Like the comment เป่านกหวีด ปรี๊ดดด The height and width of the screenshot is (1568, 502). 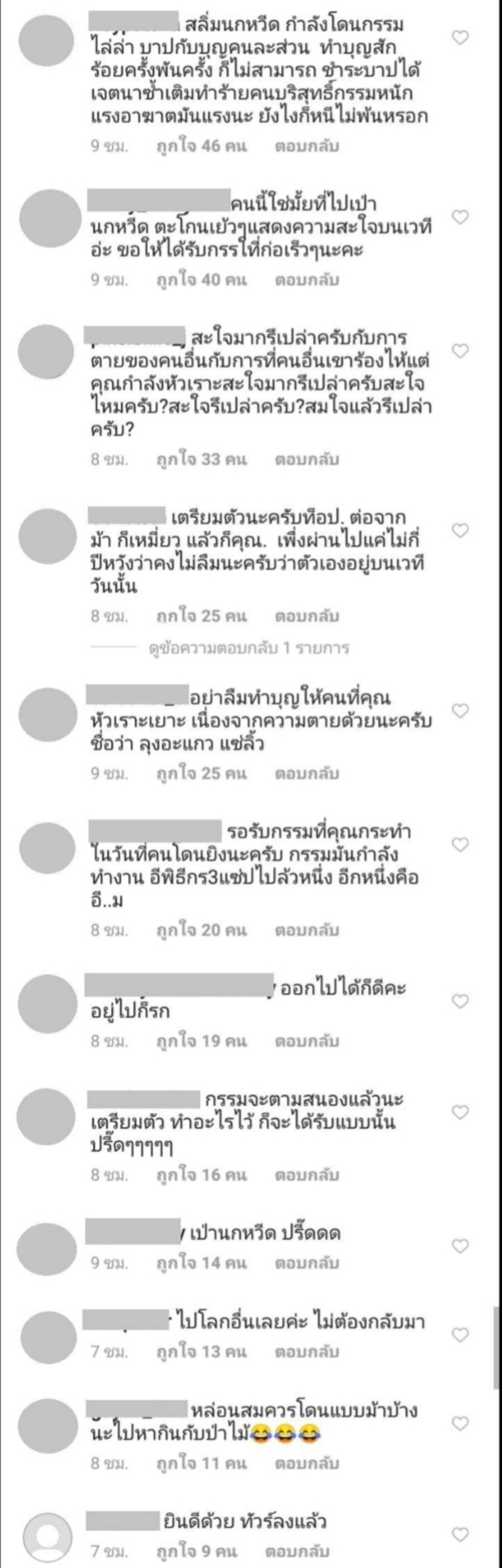coord(460,1246)
